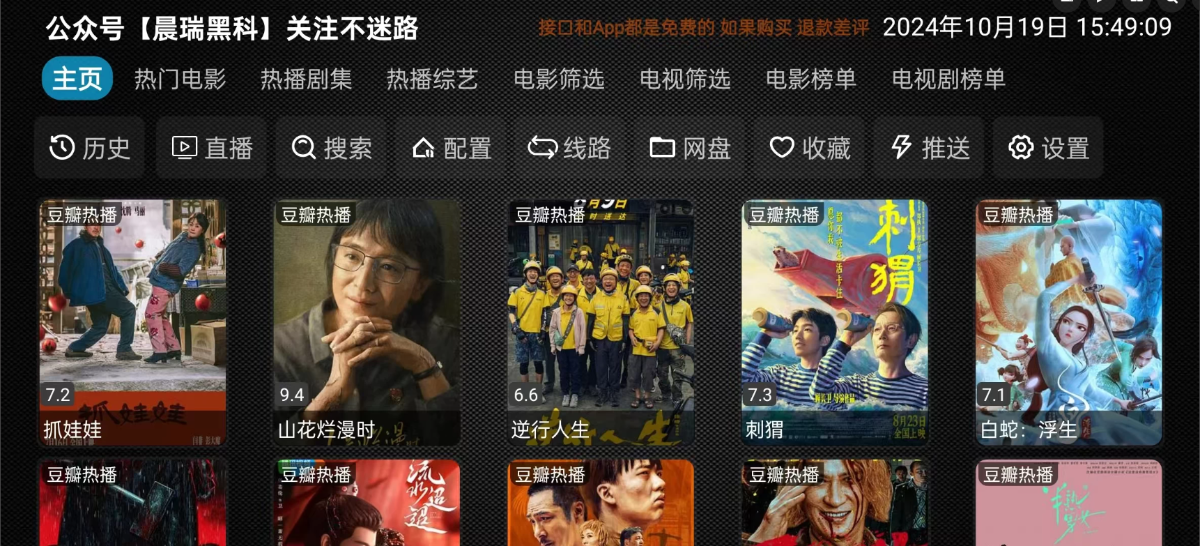The width and height of the screenshot is (1200, 546).
Task: Open 设置 settings
Action: tap(1048, 148)
